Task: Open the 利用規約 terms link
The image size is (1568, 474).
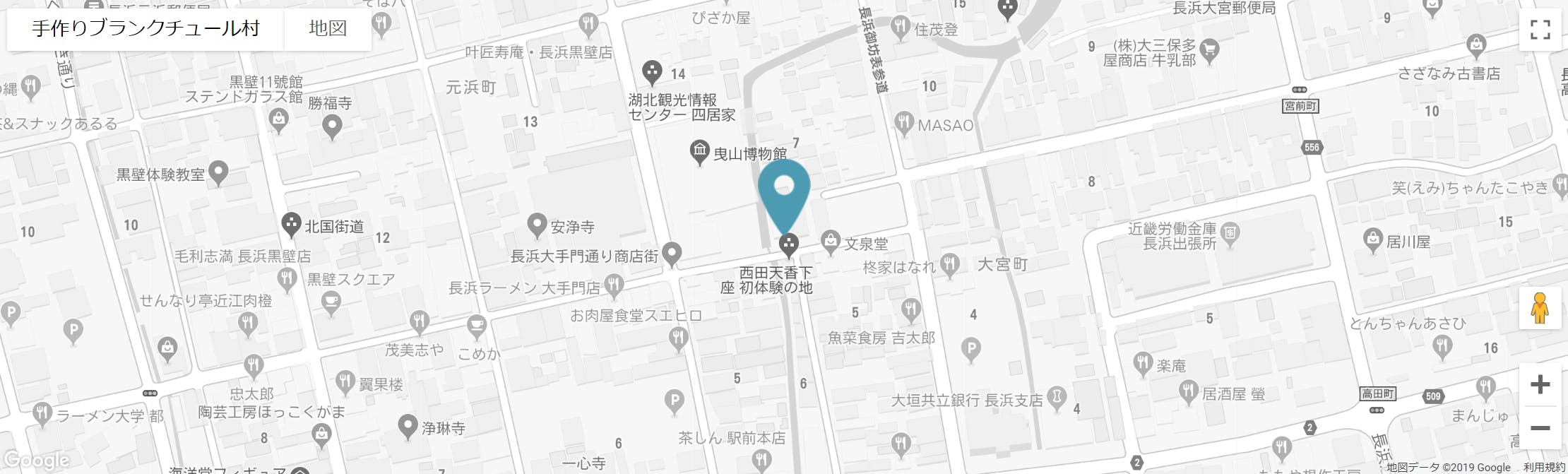Action: coord(1545,468)
